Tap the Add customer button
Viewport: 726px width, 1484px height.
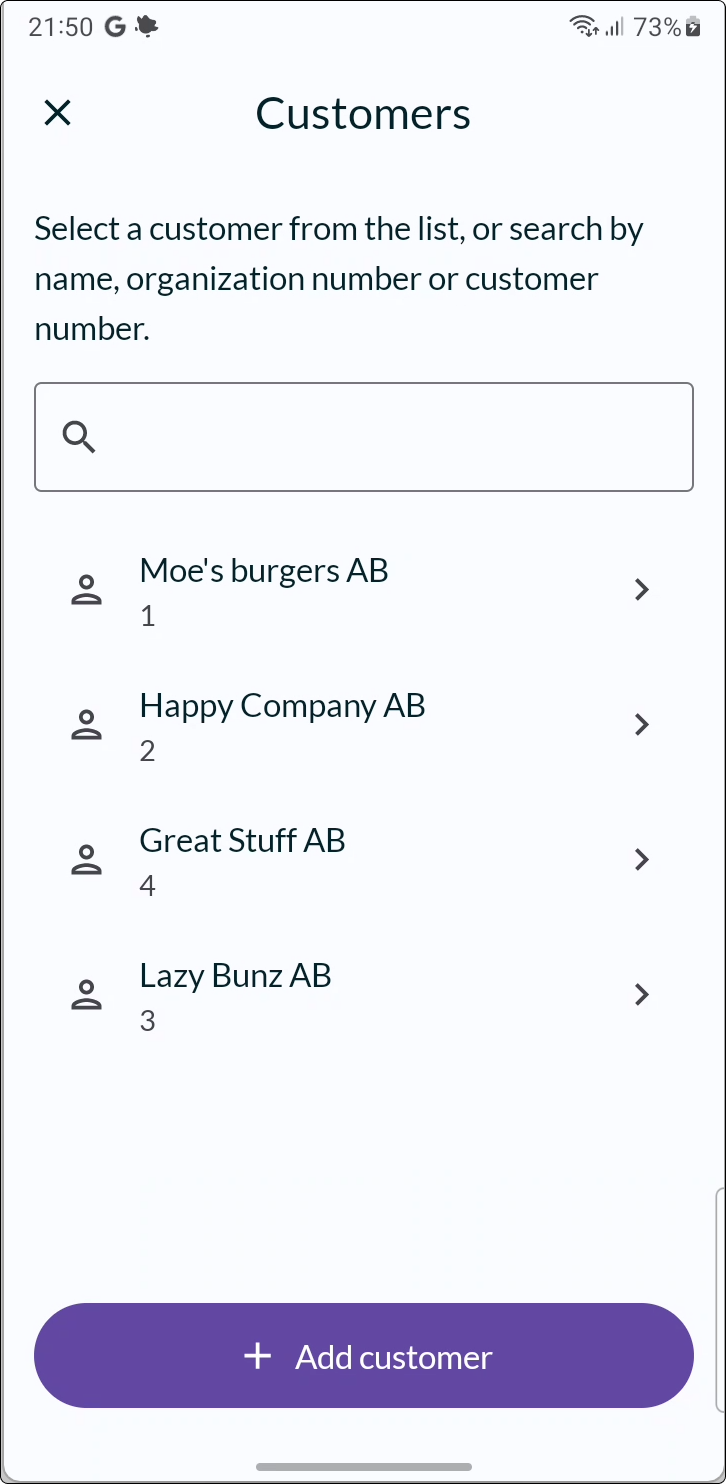pos(364,1356)
